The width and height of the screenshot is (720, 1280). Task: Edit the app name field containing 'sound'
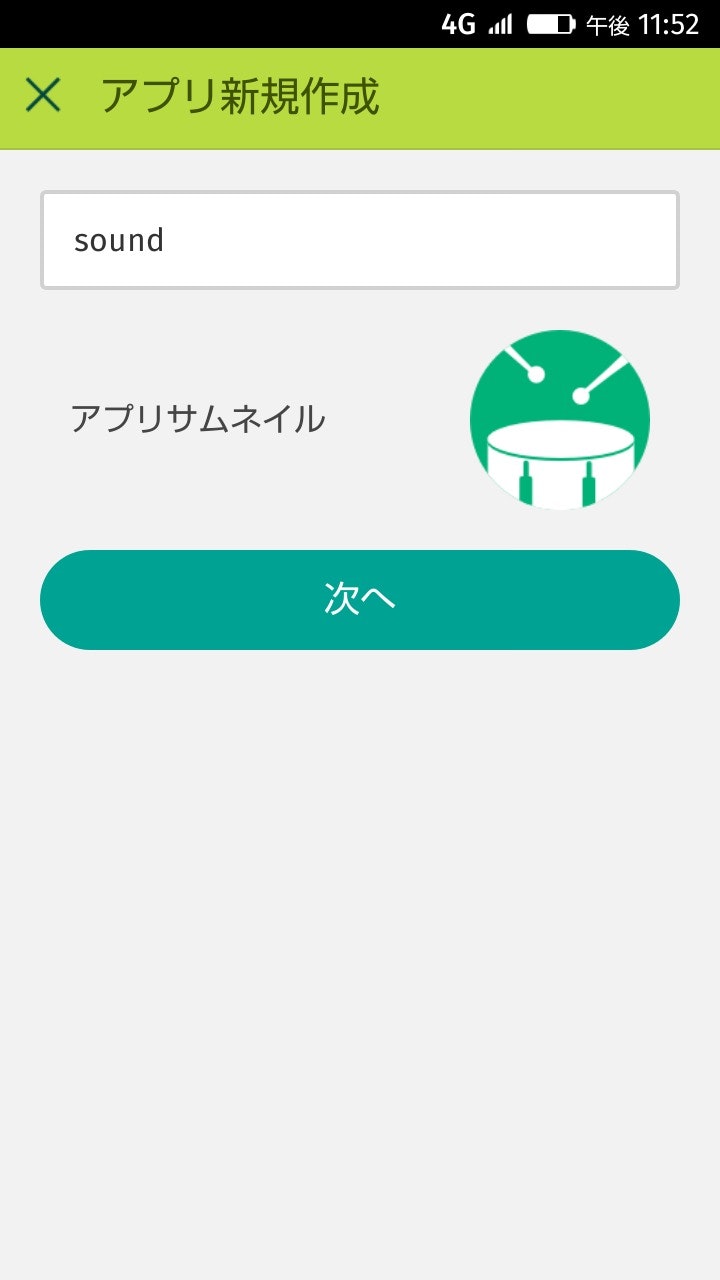(x=360, y=240)
